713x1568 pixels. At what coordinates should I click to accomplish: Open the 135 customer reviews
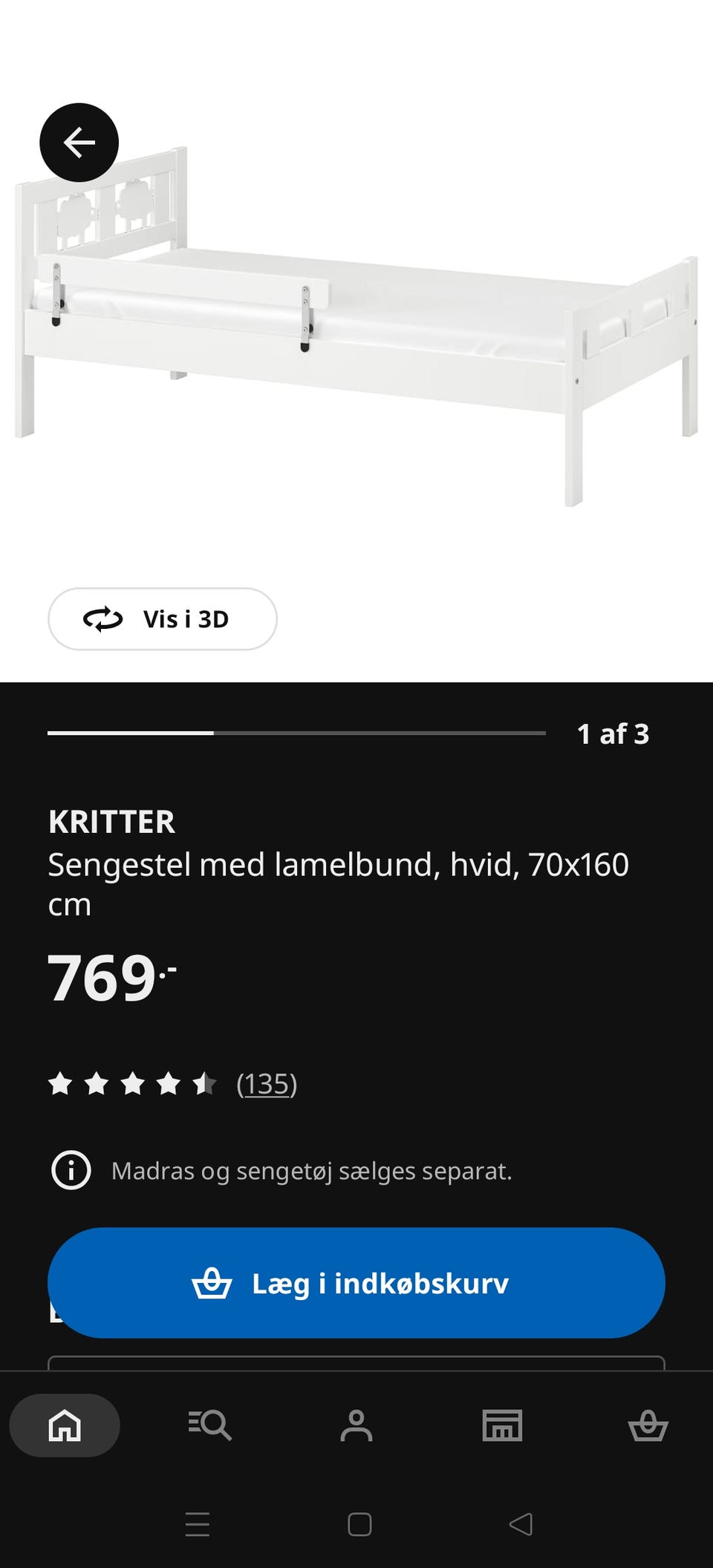point(267,1084)
